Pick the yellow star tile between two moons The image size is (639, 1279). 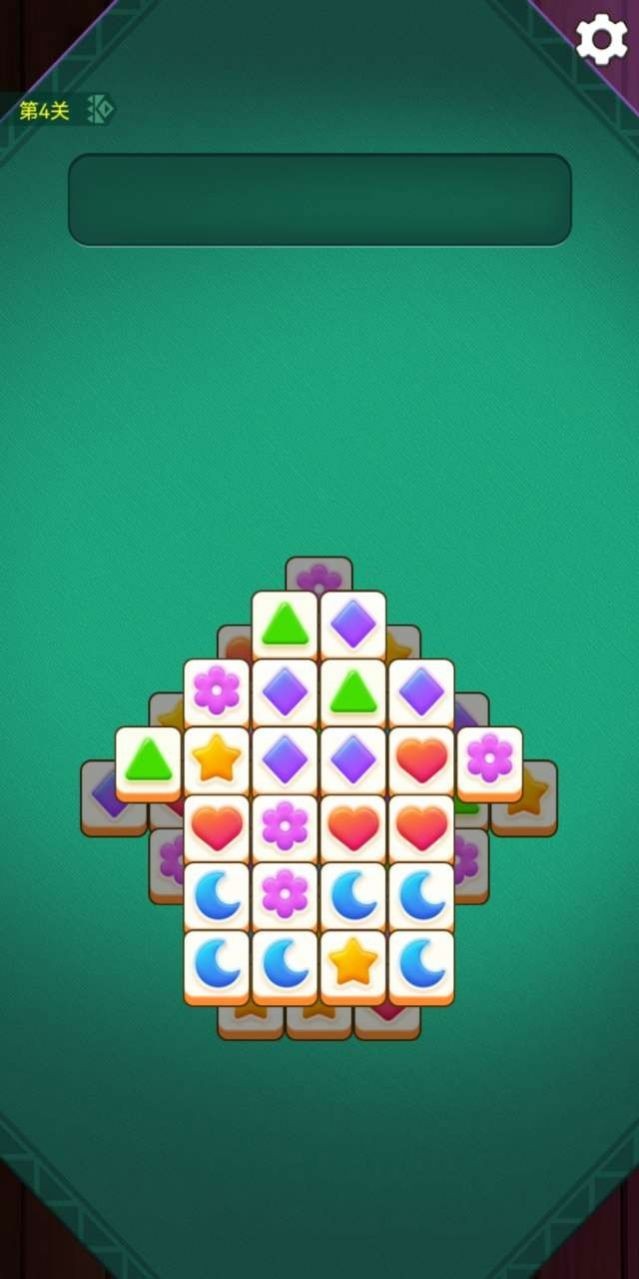(x=353, y=964)
